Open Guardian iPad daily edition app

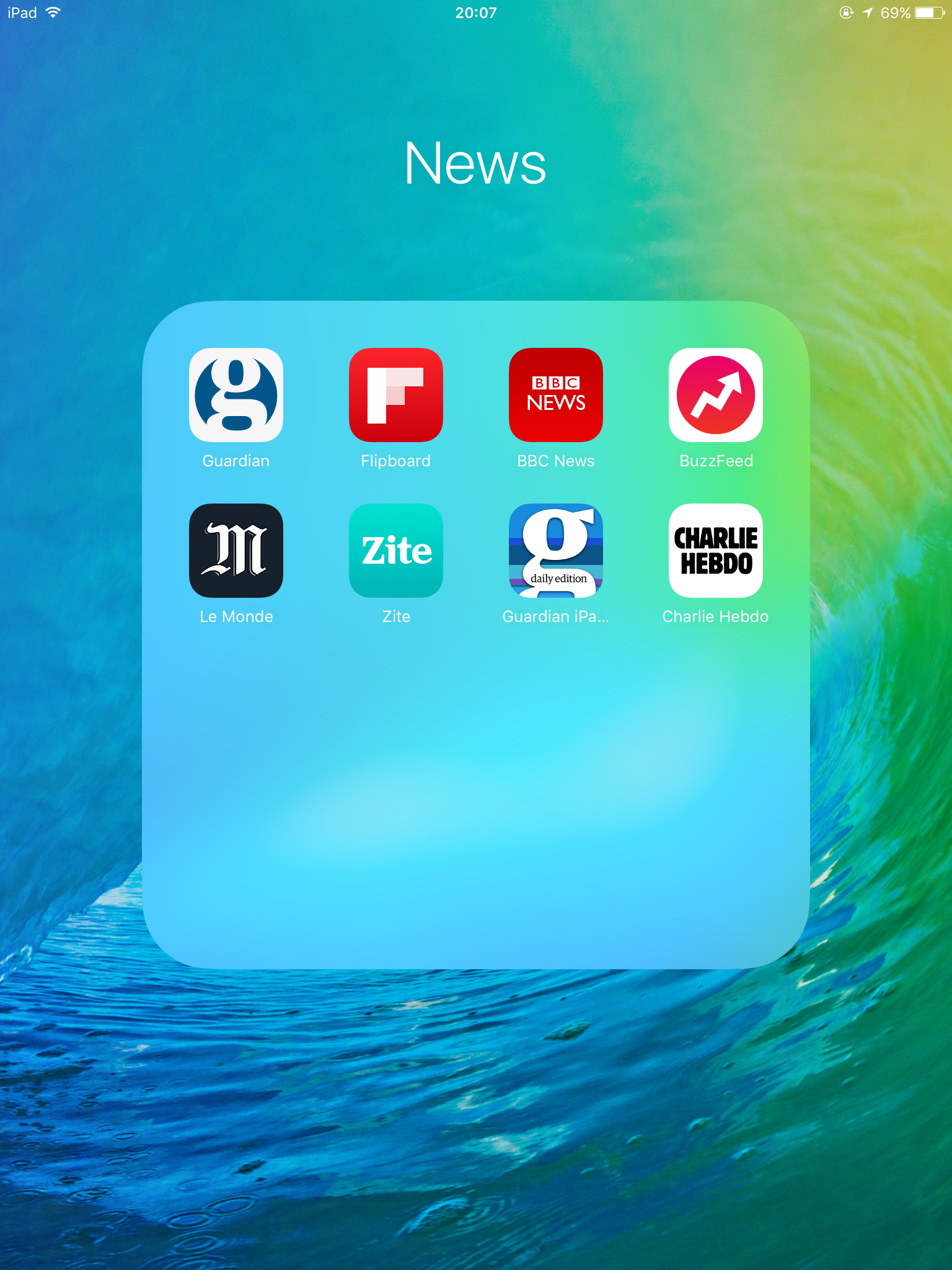pos(556,551)
